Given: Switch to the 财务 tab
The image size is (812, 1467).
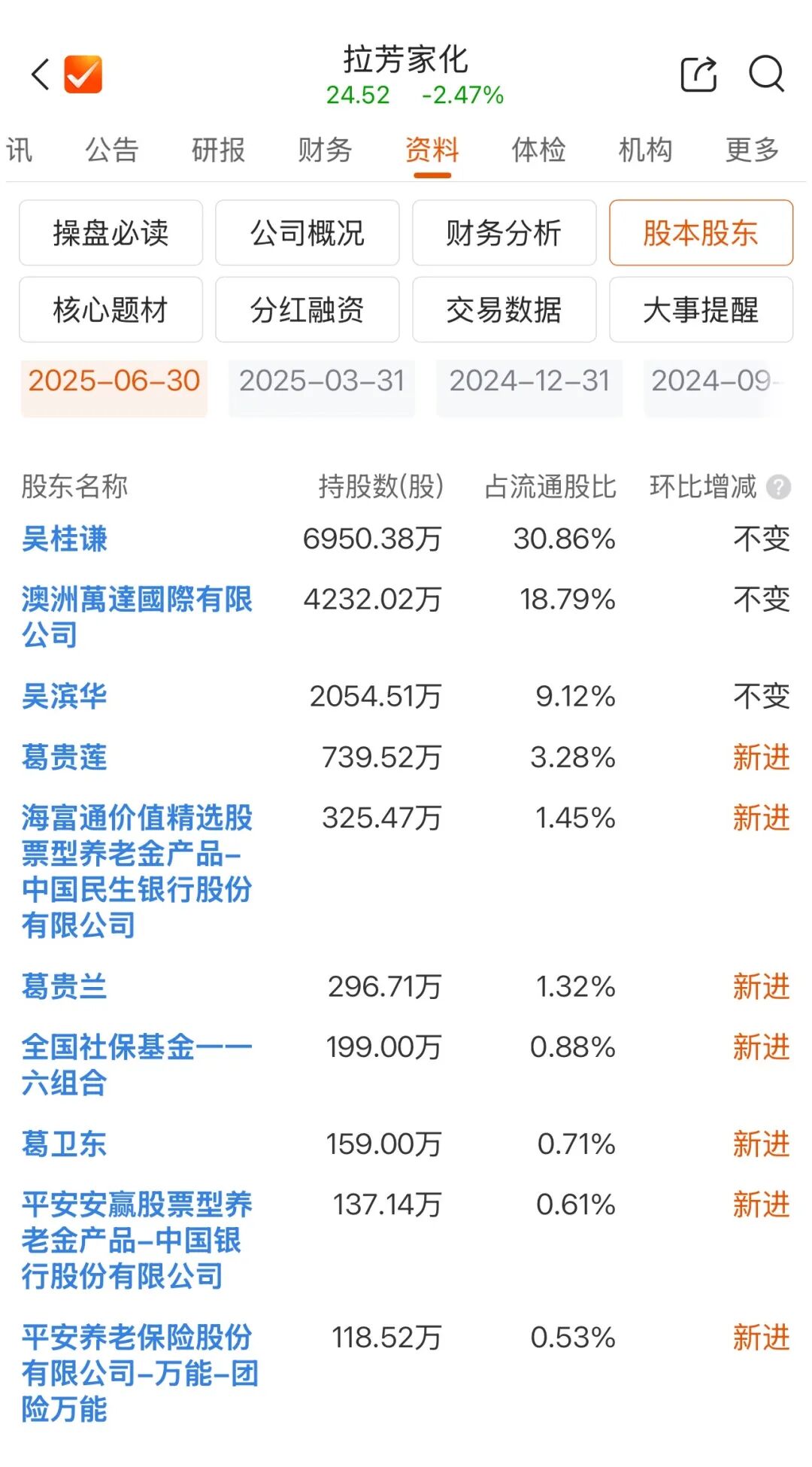Looking at the screenshot, I should click(x=325, y=150).
